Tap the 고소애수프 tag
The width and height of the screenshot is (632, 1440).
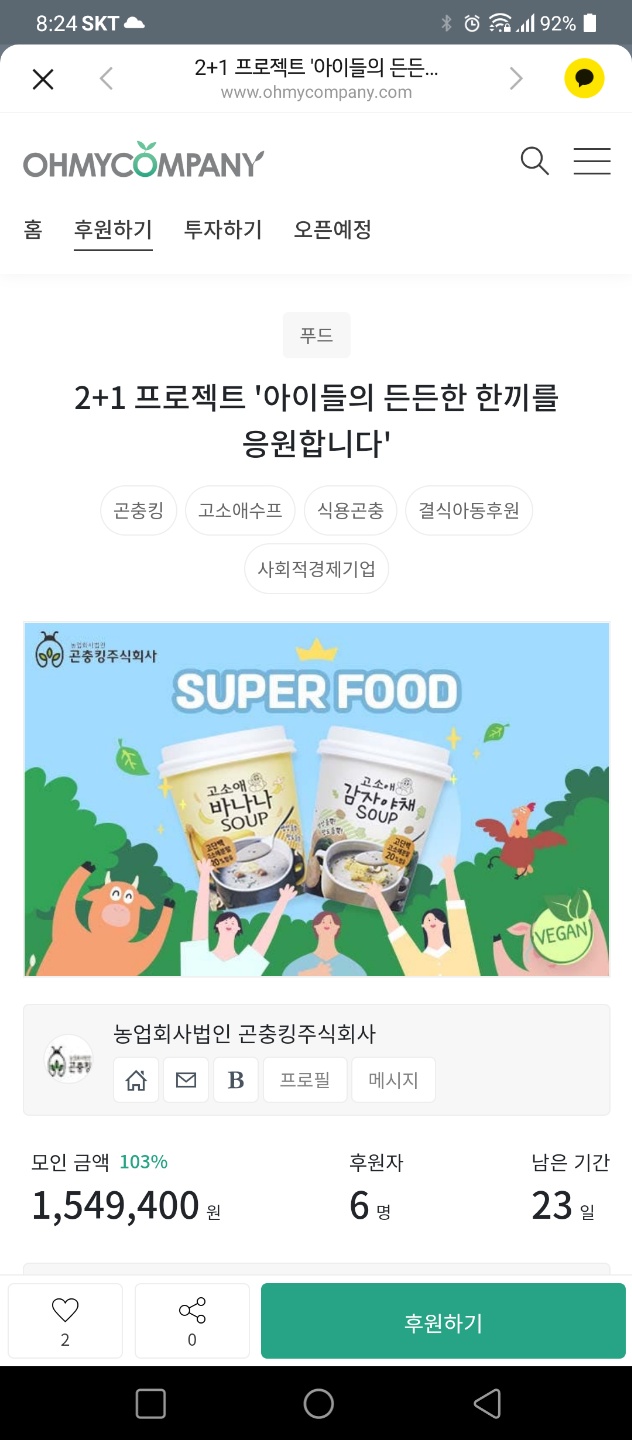pos(240,511)
